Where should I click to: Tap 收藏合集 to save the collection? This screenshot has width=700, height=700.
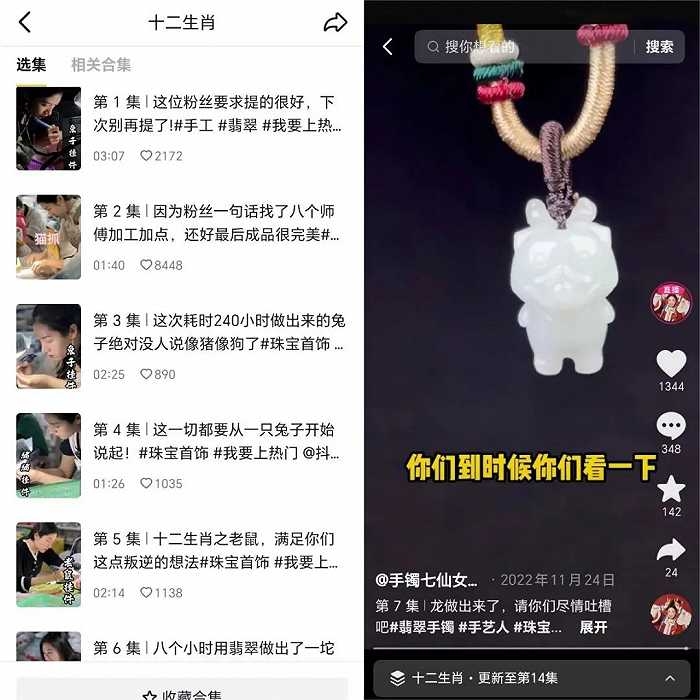182,693
